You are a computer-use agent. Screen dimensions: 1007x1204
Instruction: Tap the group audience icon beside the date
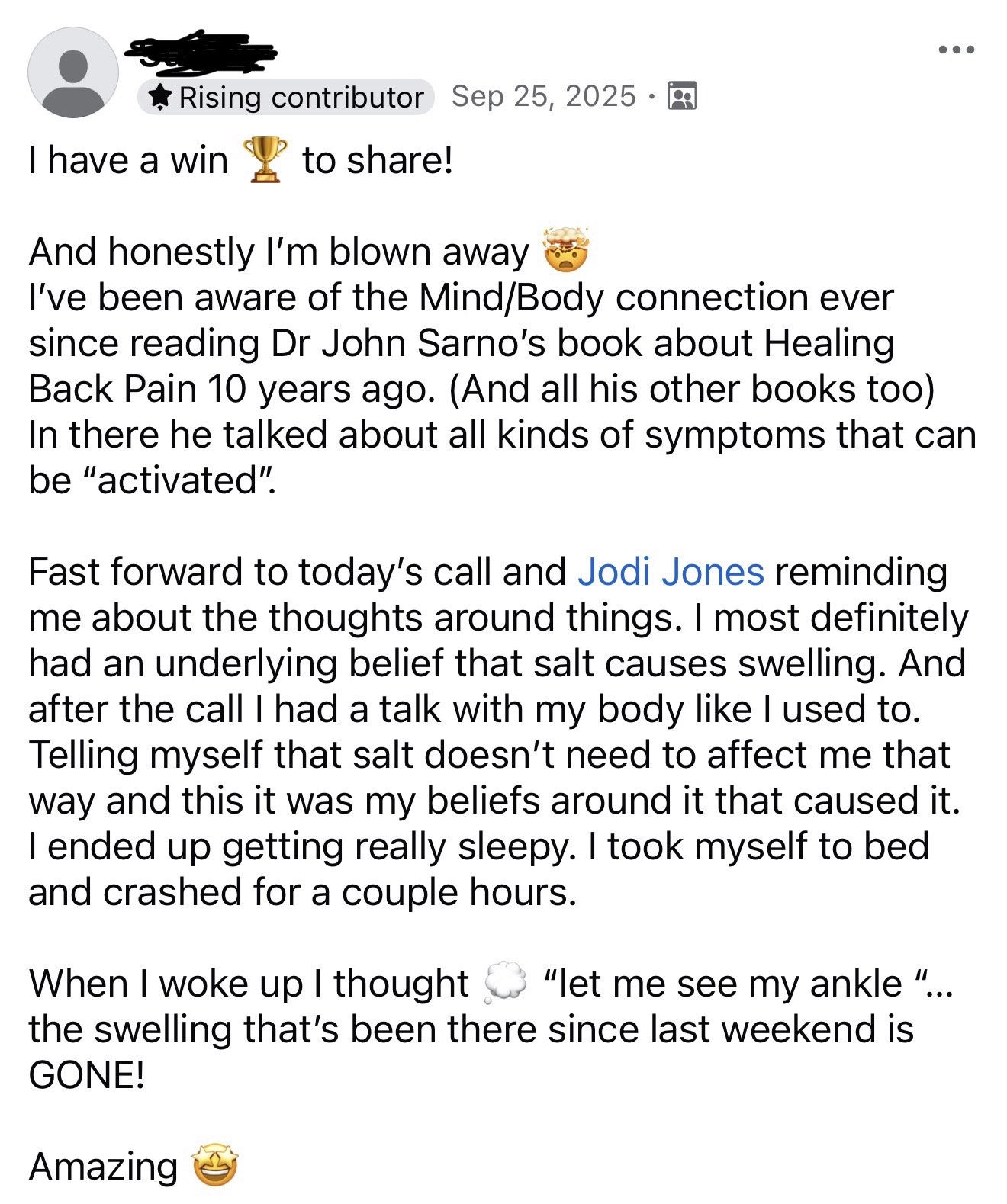point(682,97)
